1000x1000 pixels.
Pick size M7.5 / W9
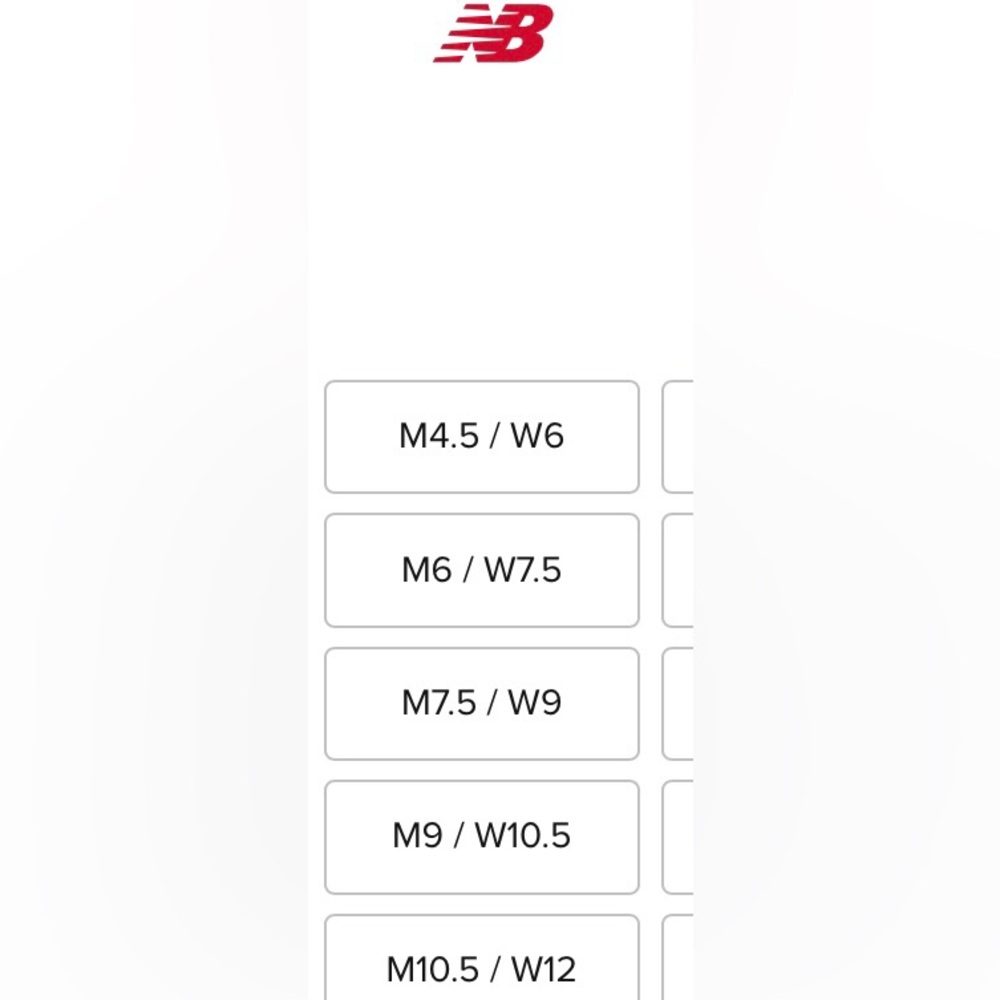481,703
